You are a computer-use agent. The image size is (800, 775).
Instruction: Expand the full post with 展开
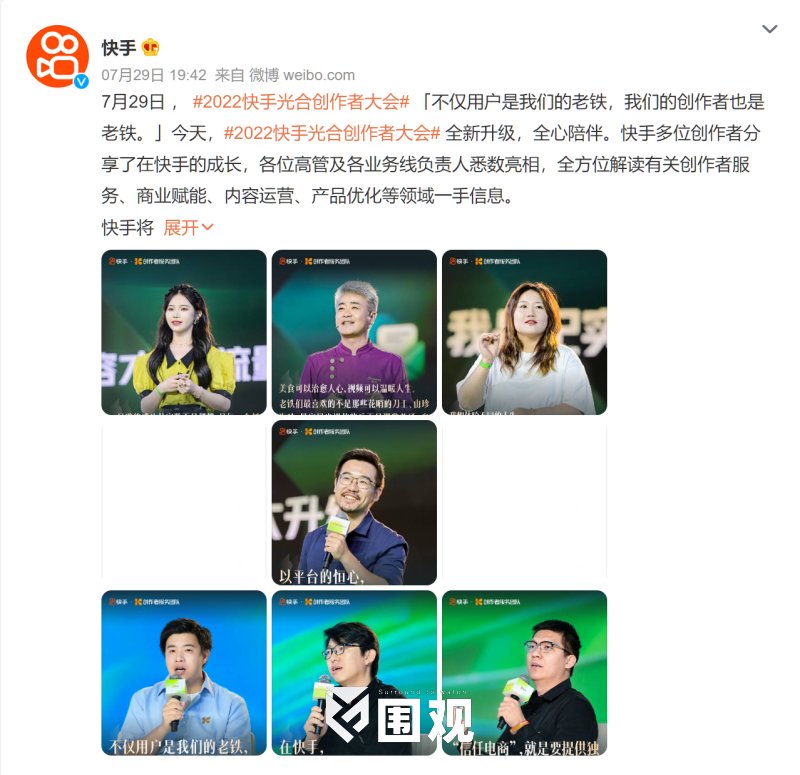coord(188,227)
